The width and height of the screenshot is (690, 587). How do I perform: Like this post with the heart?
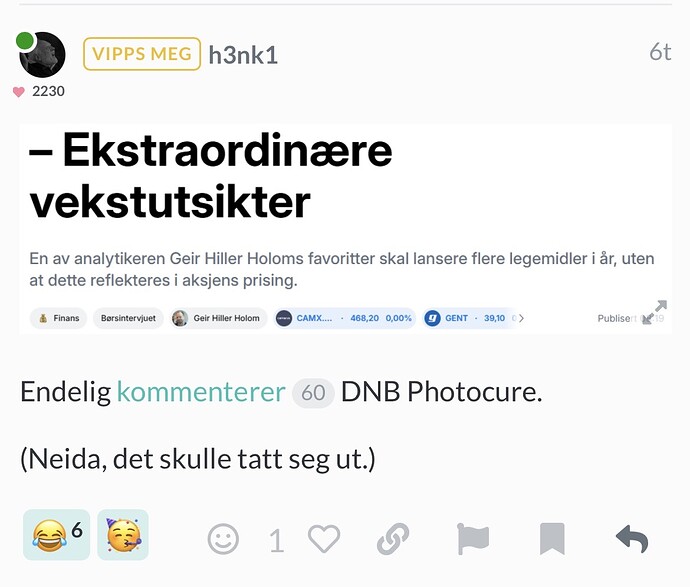323,540
